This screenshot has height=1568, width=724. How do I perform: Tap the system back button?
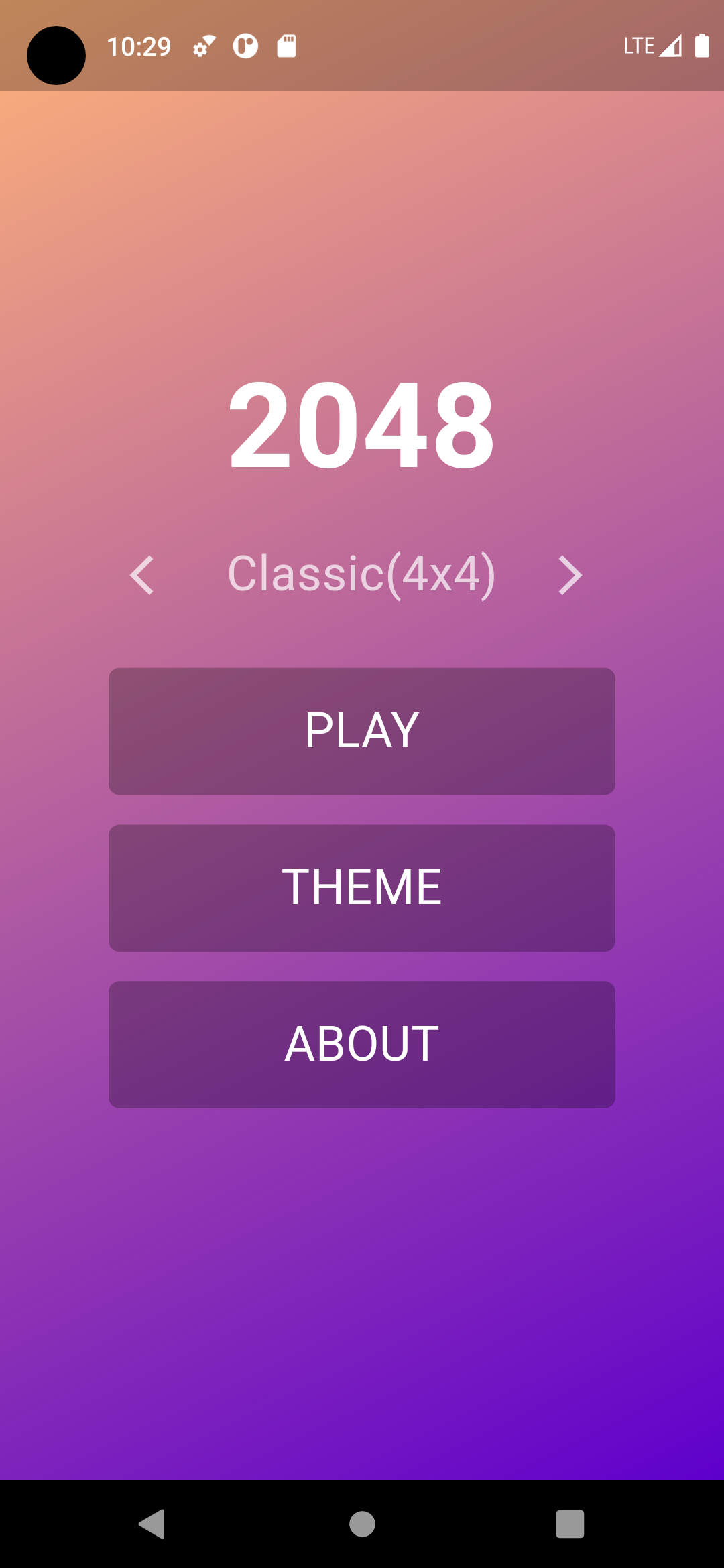tap(152, 1524)
